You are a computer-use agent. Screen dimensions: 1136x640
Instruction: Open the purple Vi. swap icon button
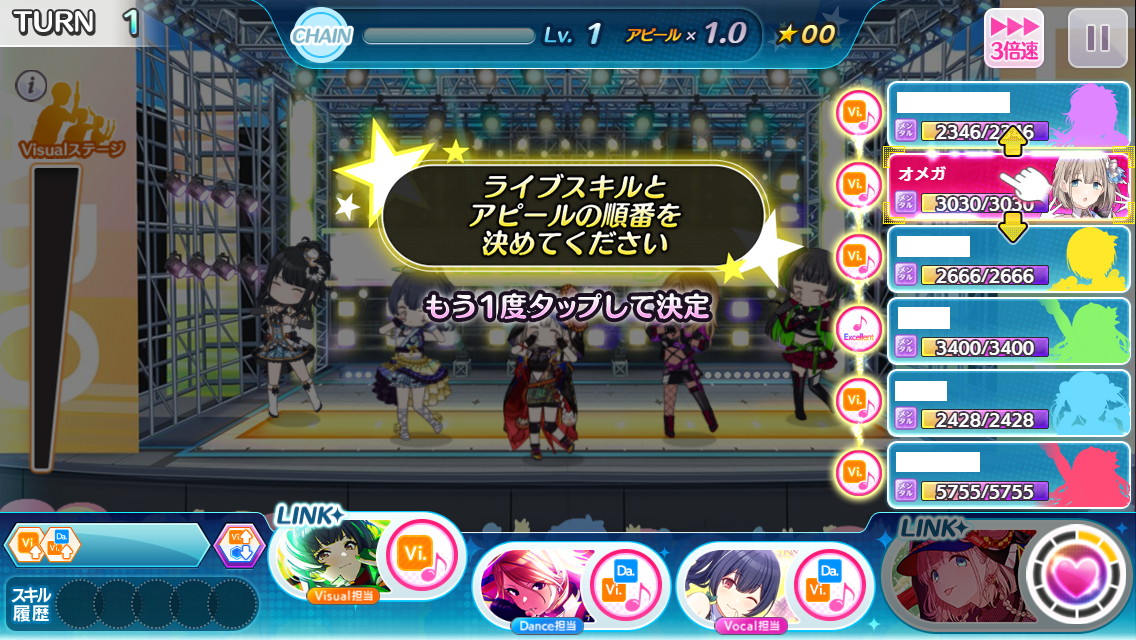click(x=240, y=545)
